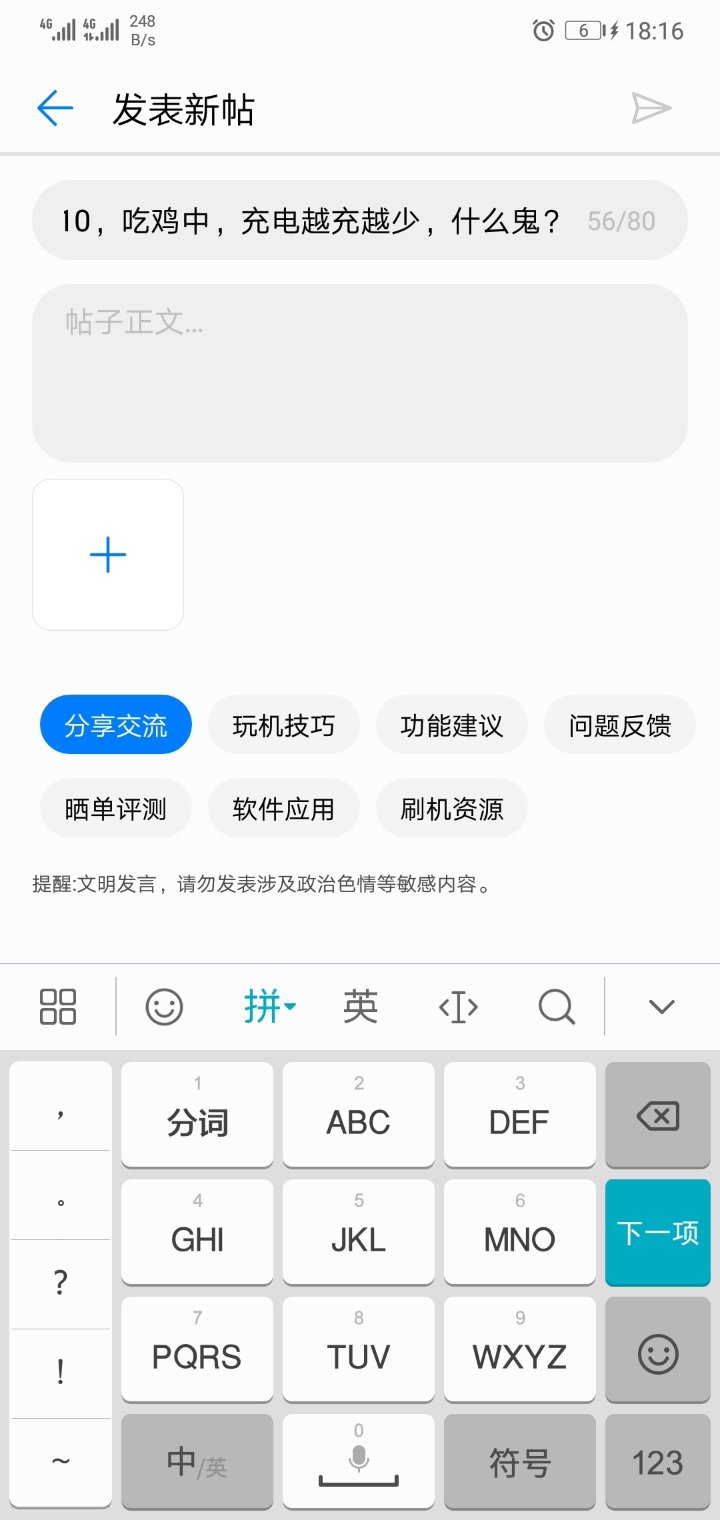The image size is (720, 1520).
Task: Select the 问题反馈 category chip
Action: (x=619, y=725)
